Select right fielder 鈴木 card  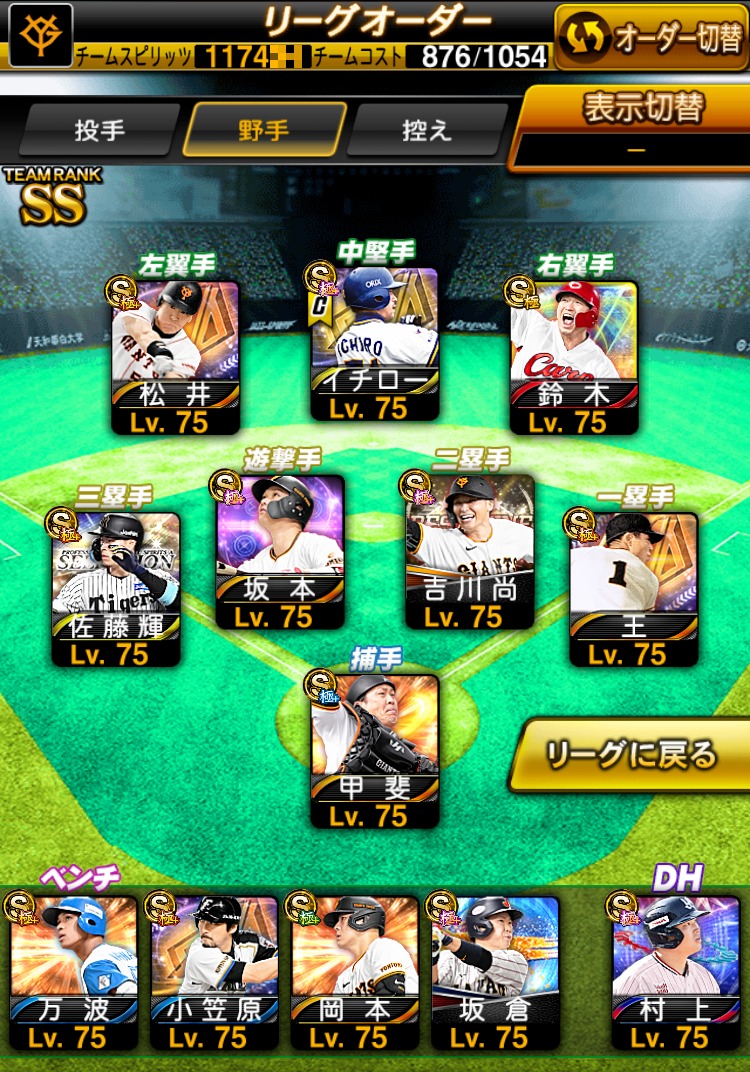click(573, 357)
